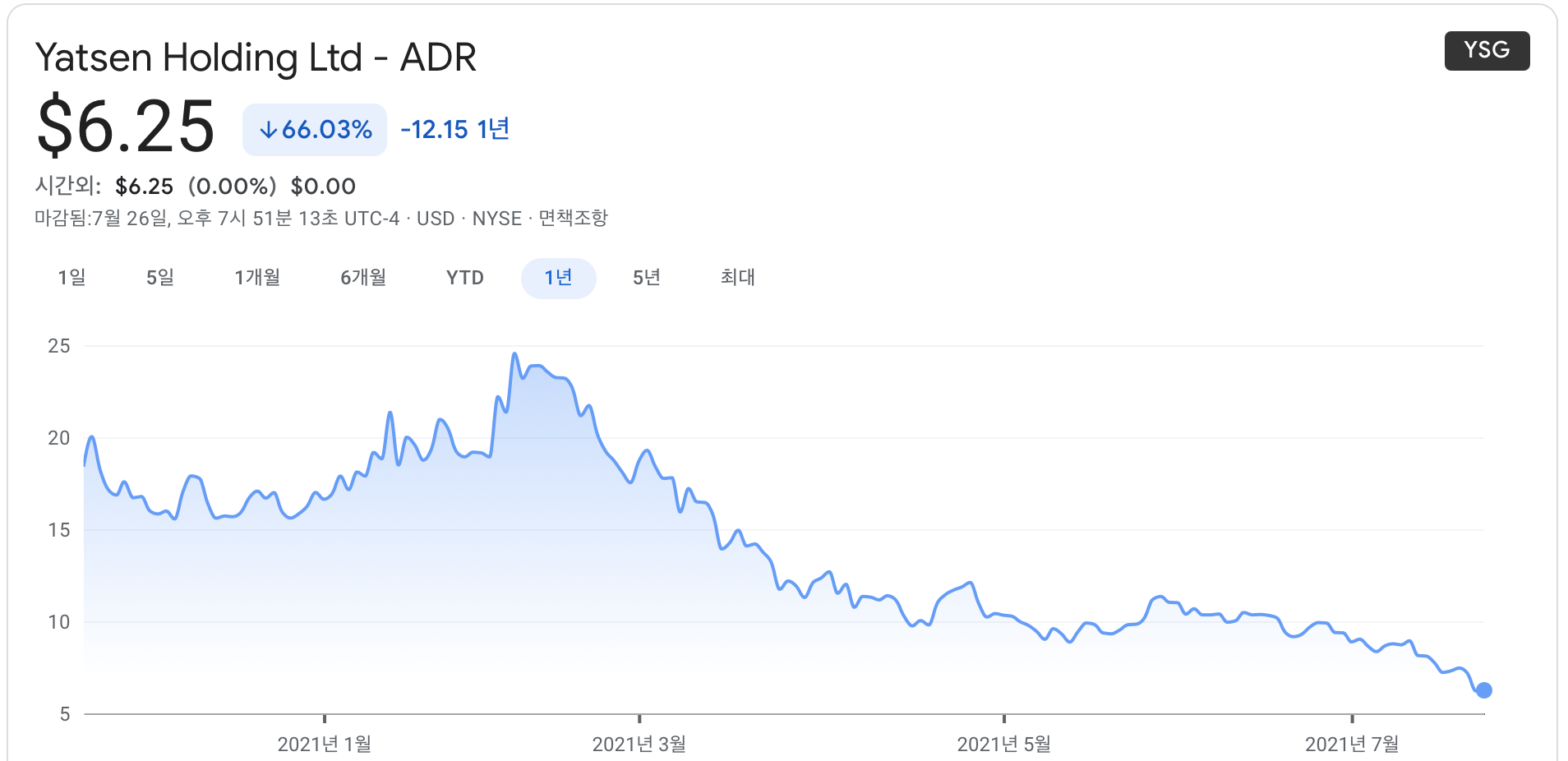Show the 최대 range chart
The image size is (1568, 761).
click(x=737, y=278)
